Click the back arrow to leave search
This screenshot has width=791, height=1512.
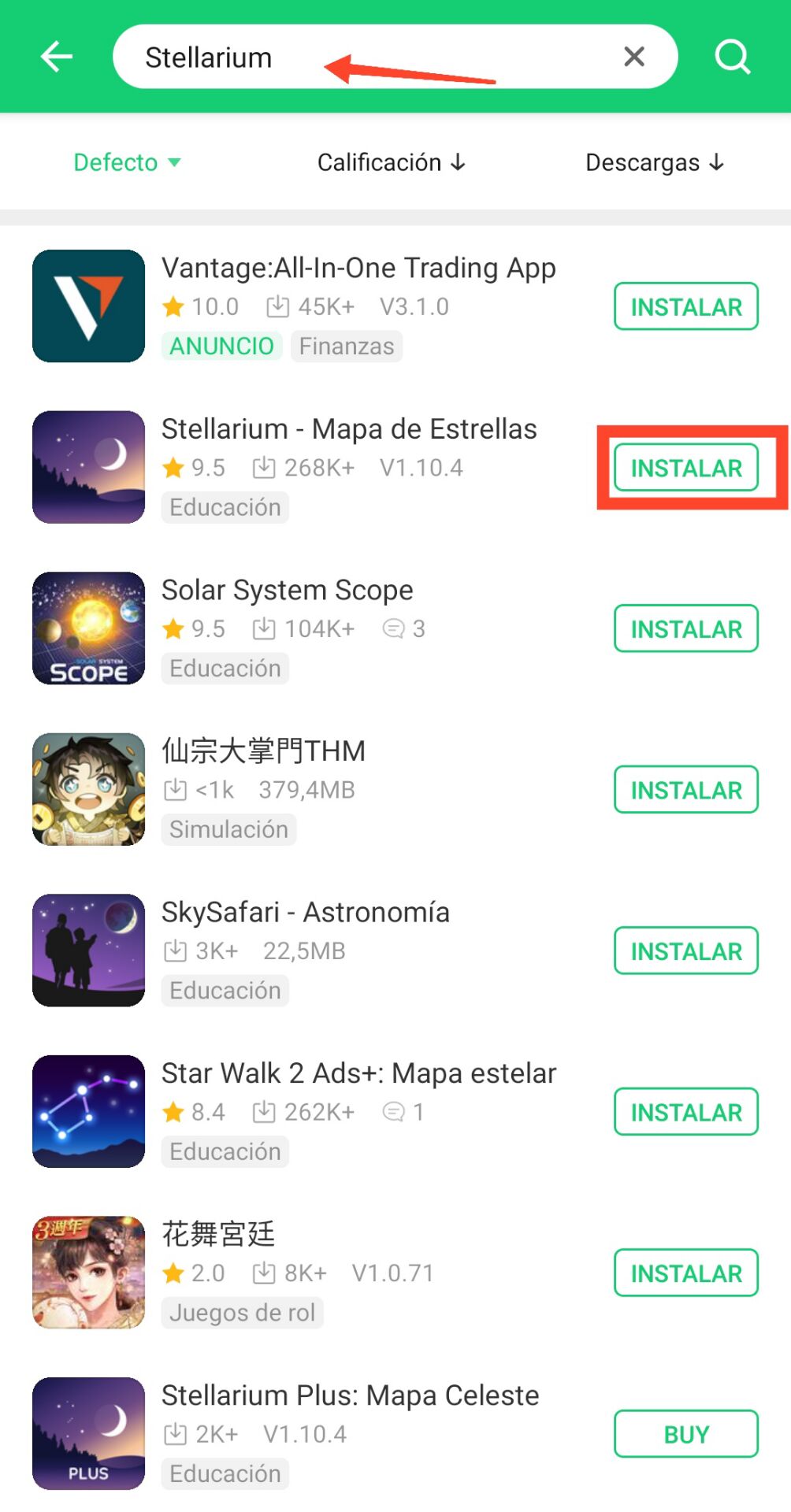(56, 56)
